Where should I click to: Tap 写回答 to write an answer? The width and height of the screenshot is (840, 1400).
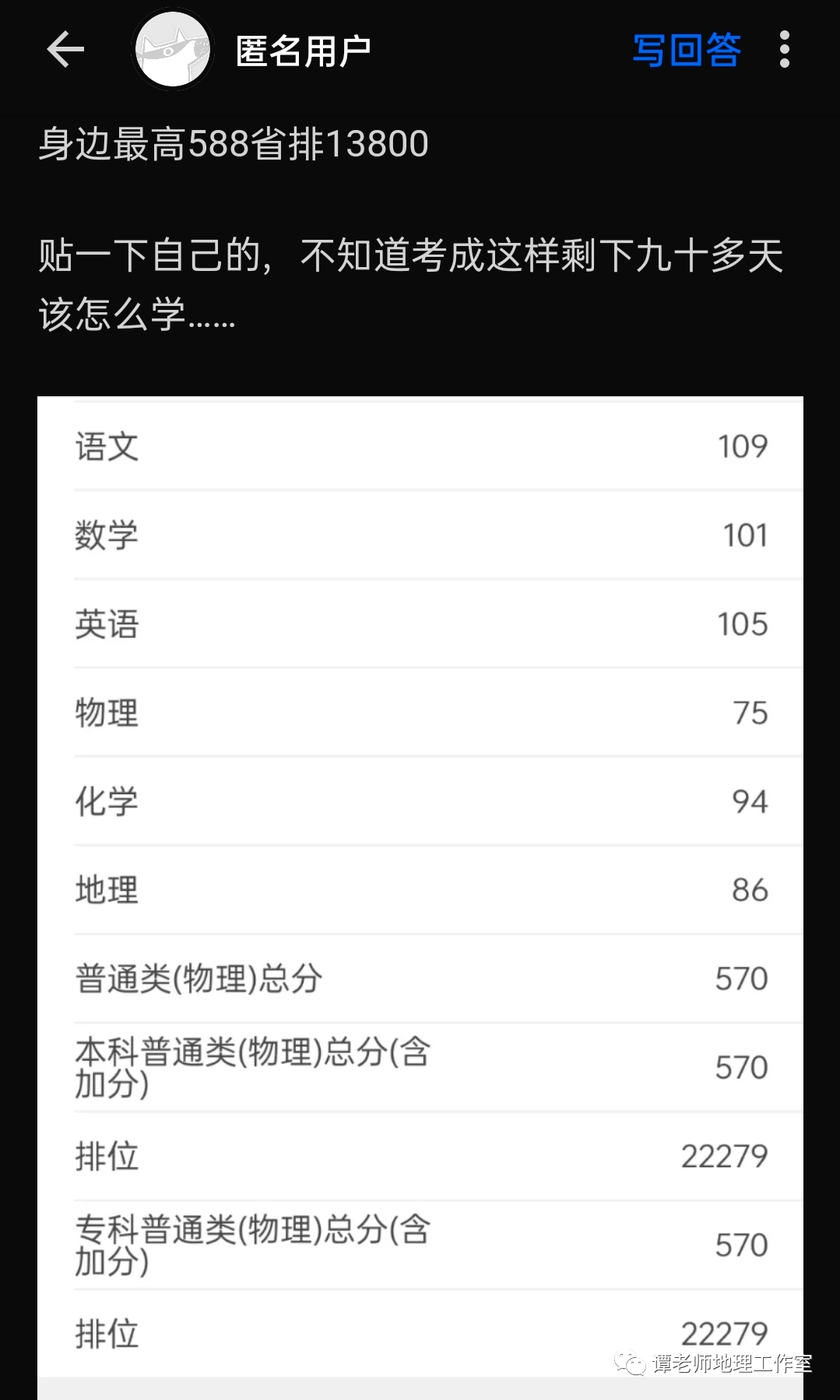tap(686, 50)
